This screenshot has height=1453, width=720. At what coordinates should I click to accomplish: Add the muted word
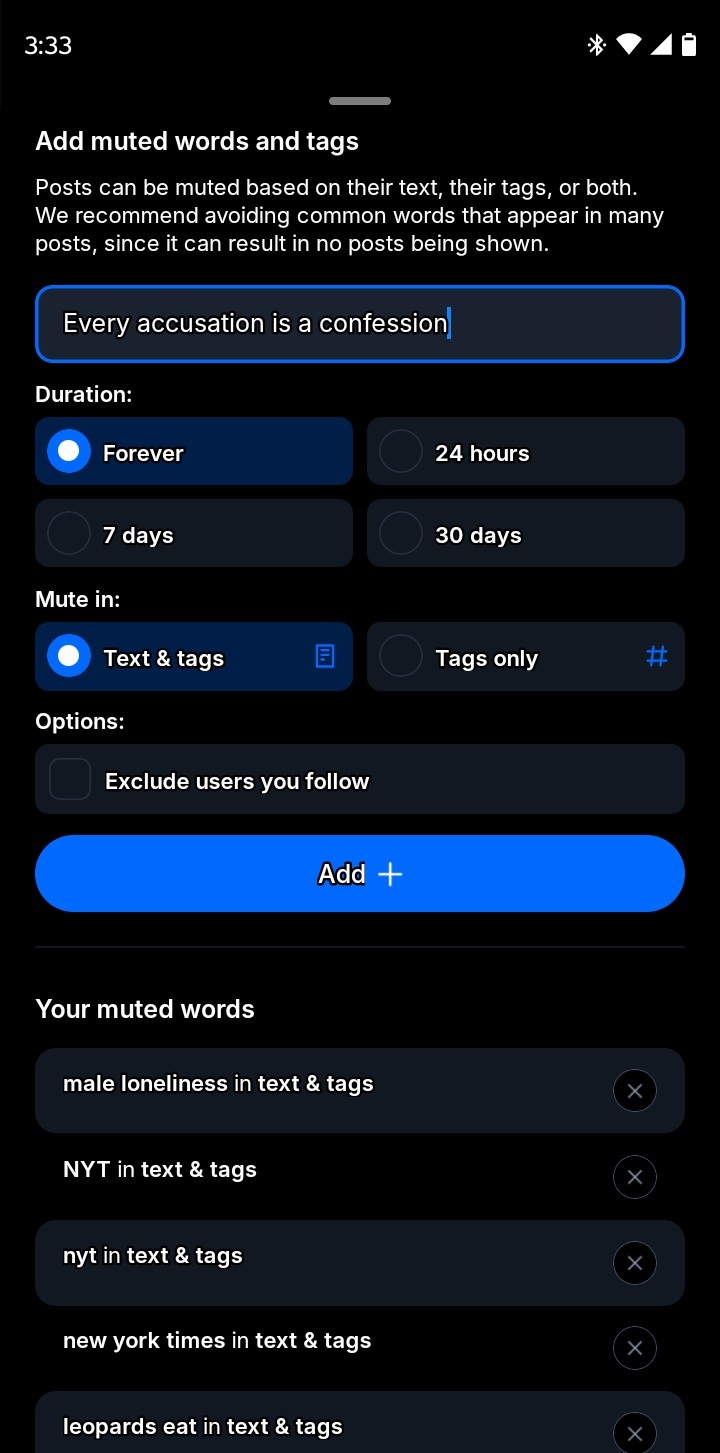(360, 874)
